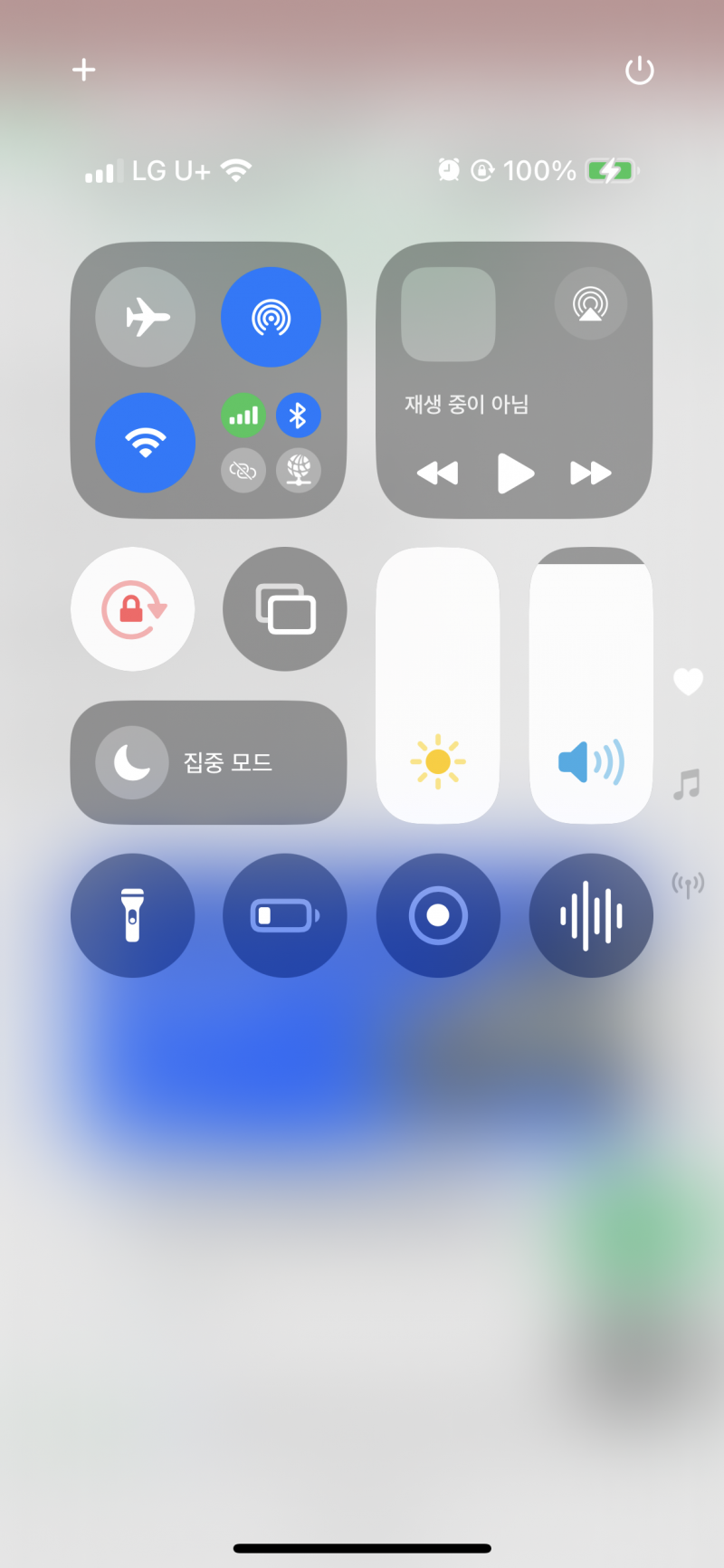Open 집중 모드 focus settings
The image size is (724, 1568).
(x=208, y=762)
